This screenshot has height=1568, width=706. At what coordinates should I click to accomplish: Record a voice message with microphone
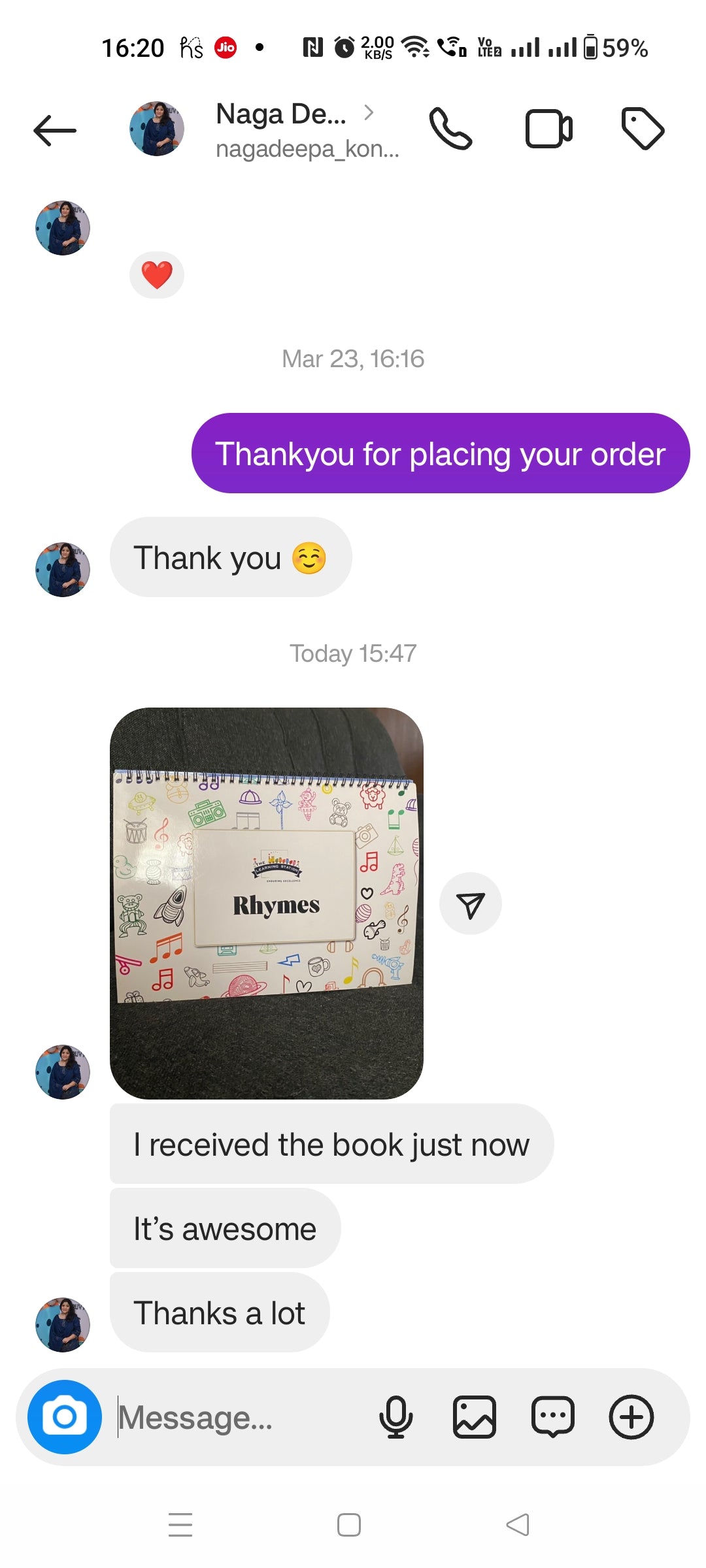click(x=395, y=1417)
